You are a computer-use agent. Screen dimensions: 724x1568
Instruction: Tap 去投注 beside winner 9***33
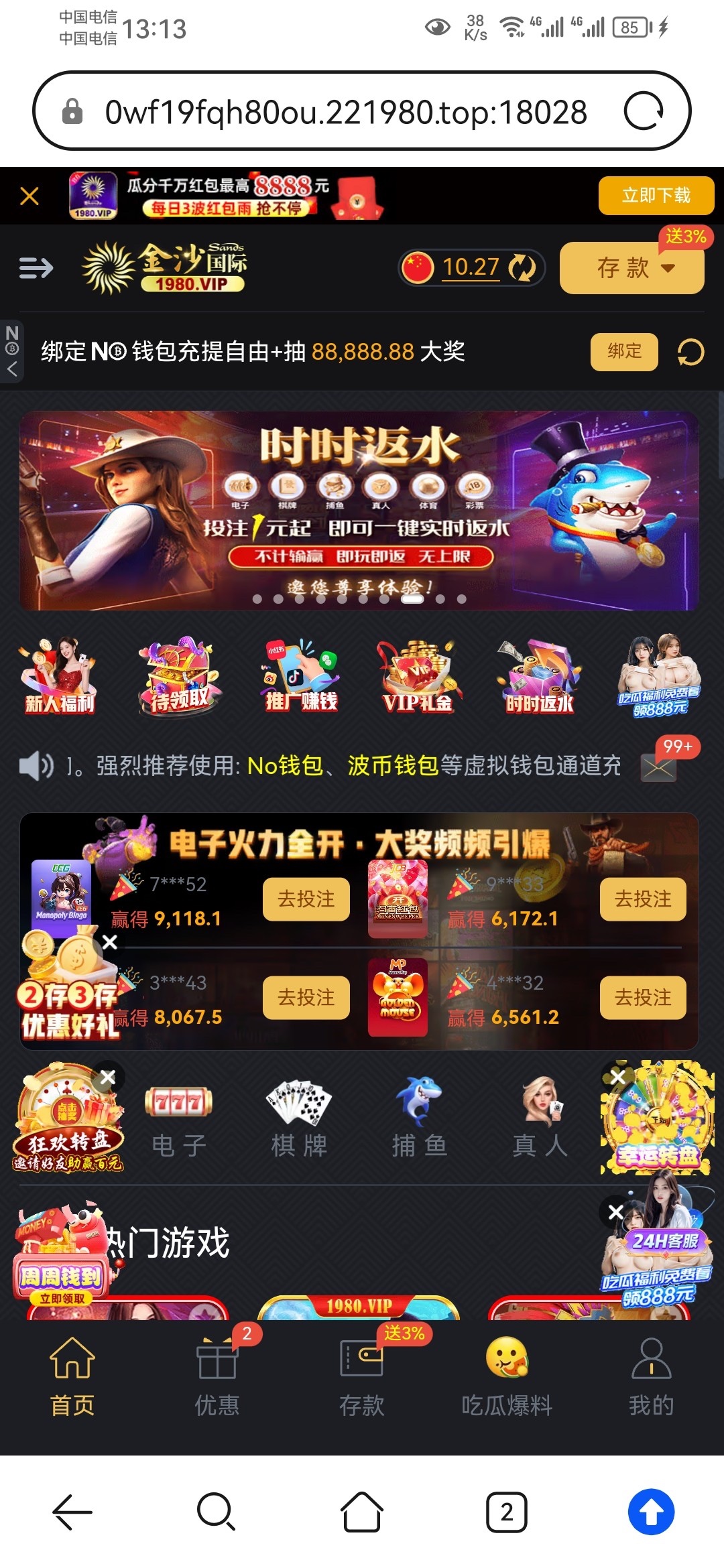tap(642, 899)
